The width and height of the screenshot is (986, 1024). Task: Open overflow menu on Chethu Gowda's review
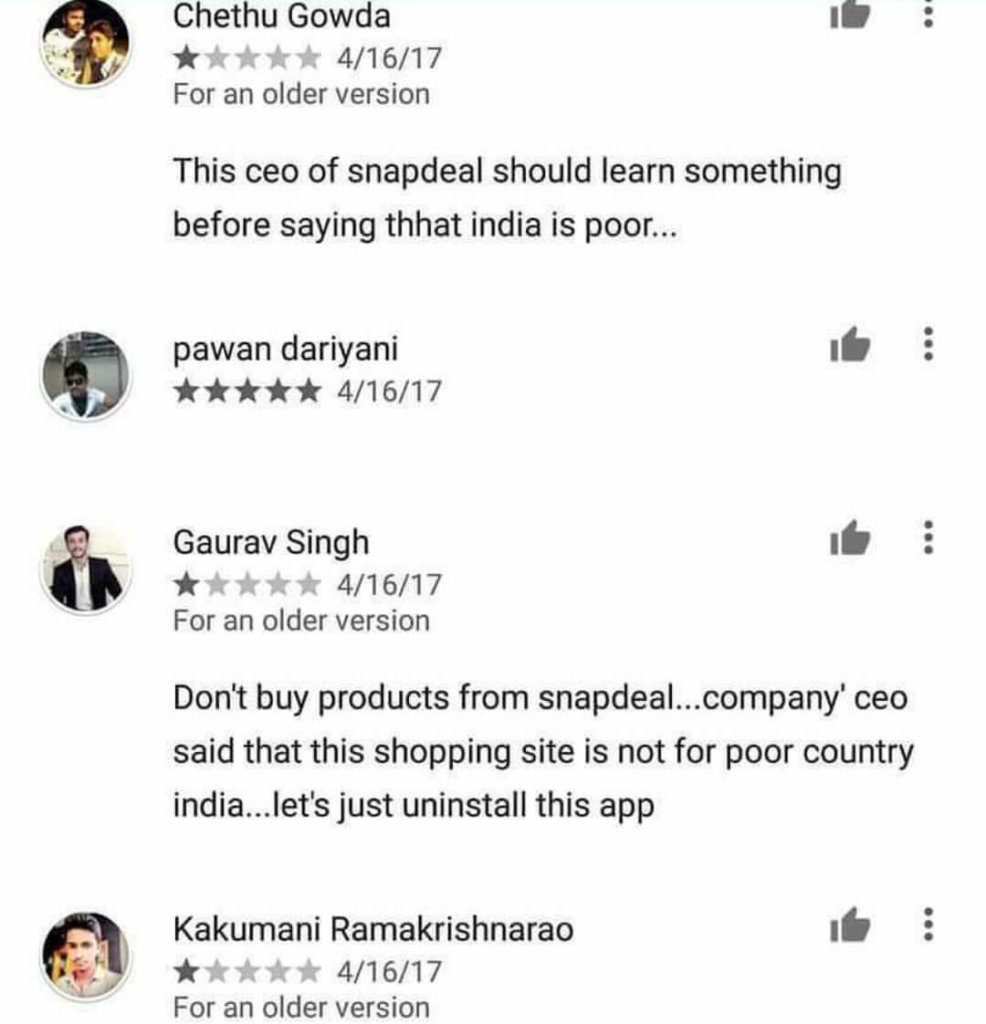tap(929, 14)
